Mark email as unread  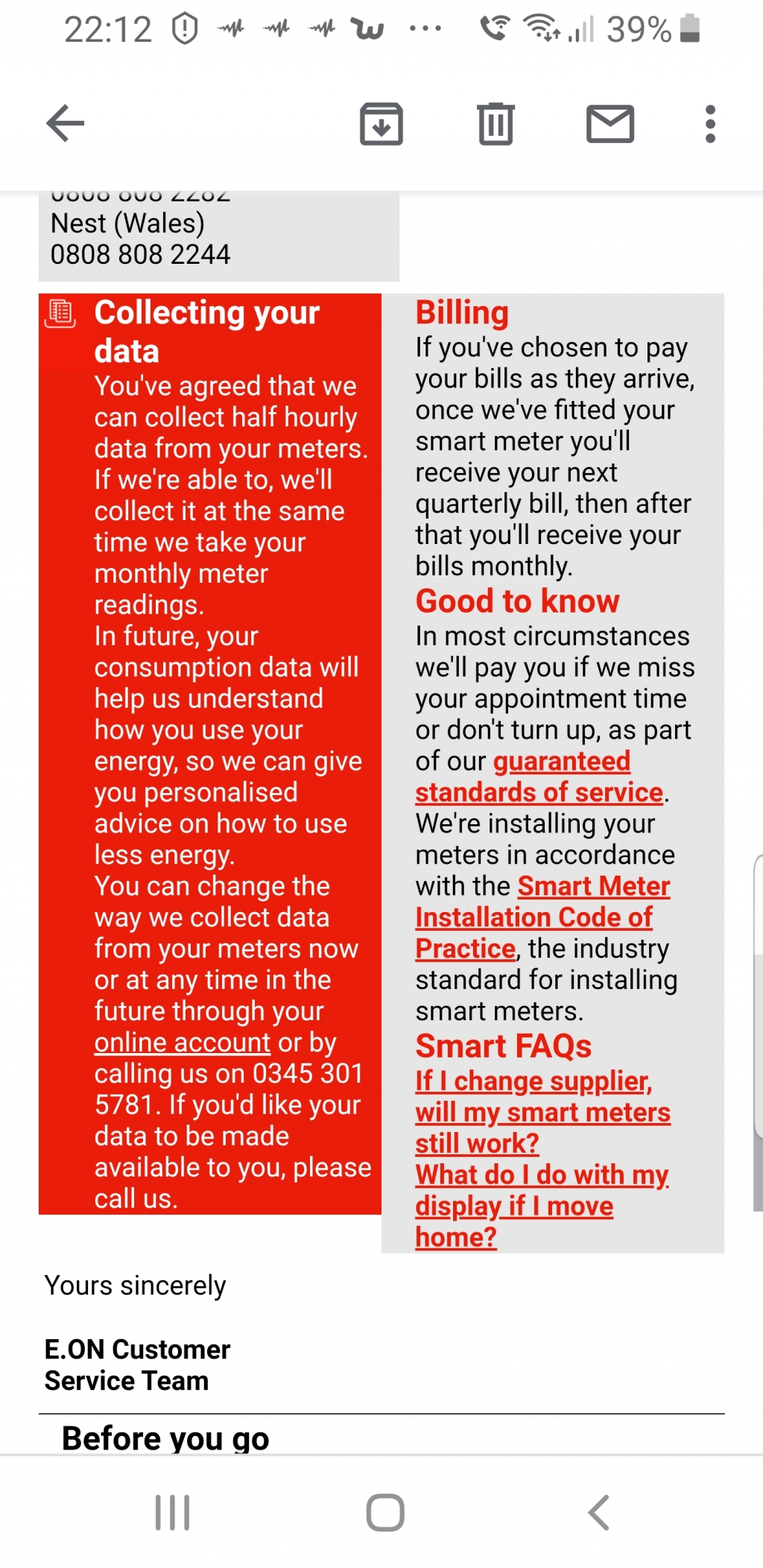pyautogui.click(x=610, y=124)
